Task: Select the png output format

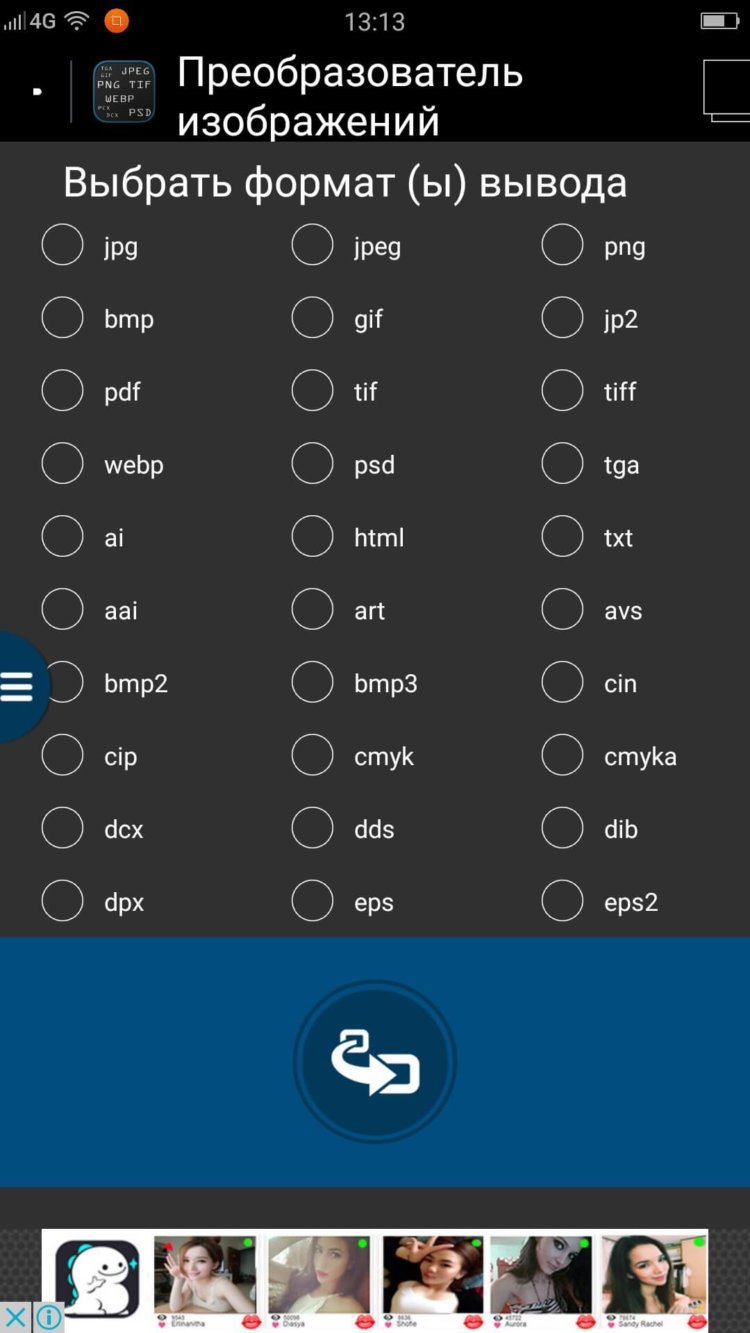Action: click(562, 244)
